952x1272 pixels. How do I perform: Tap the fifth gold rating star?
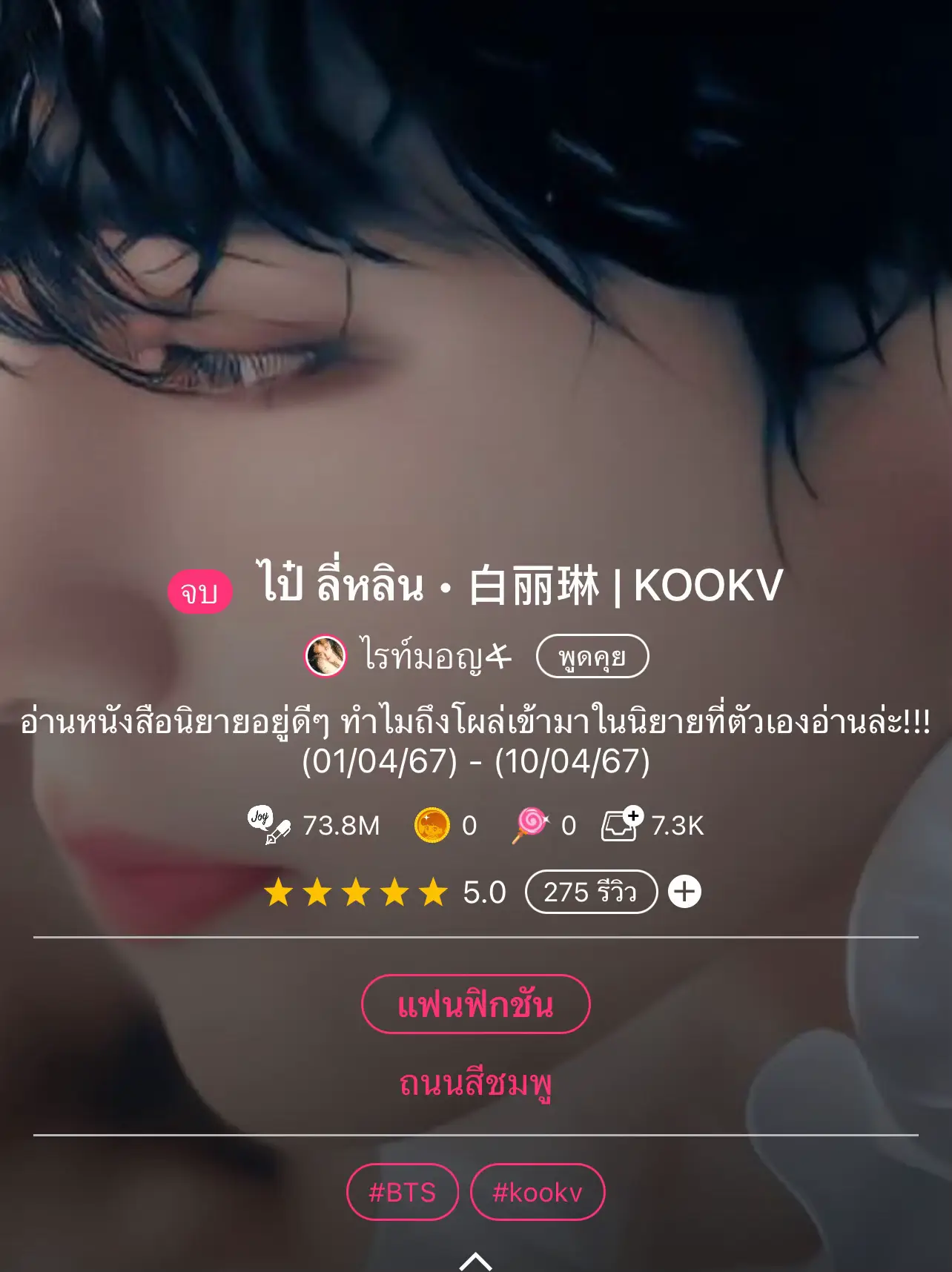[433, 892]
